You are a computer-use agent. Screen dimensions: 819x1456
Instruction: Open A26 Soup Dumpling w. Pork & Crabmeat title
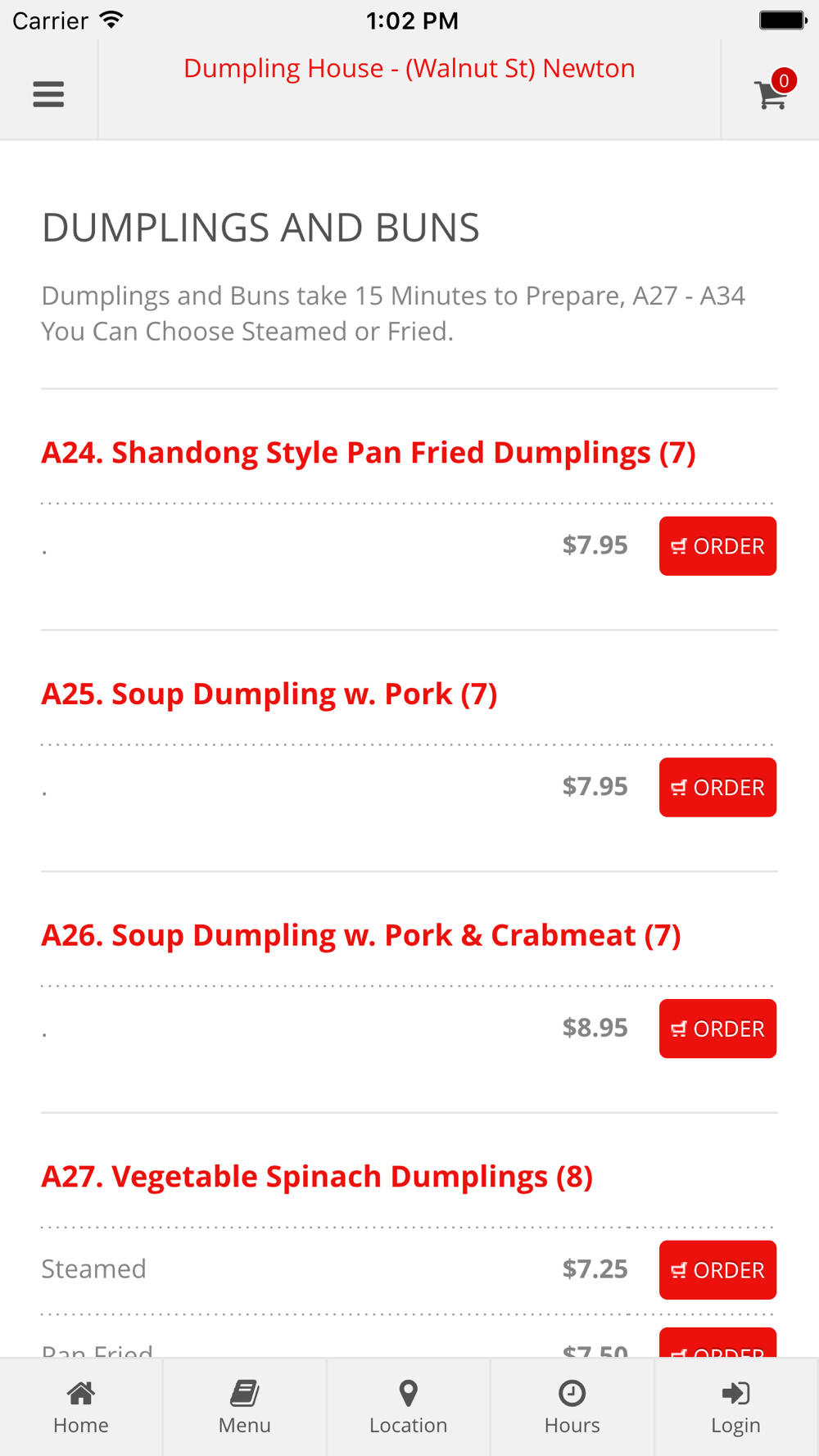(361, 935)
